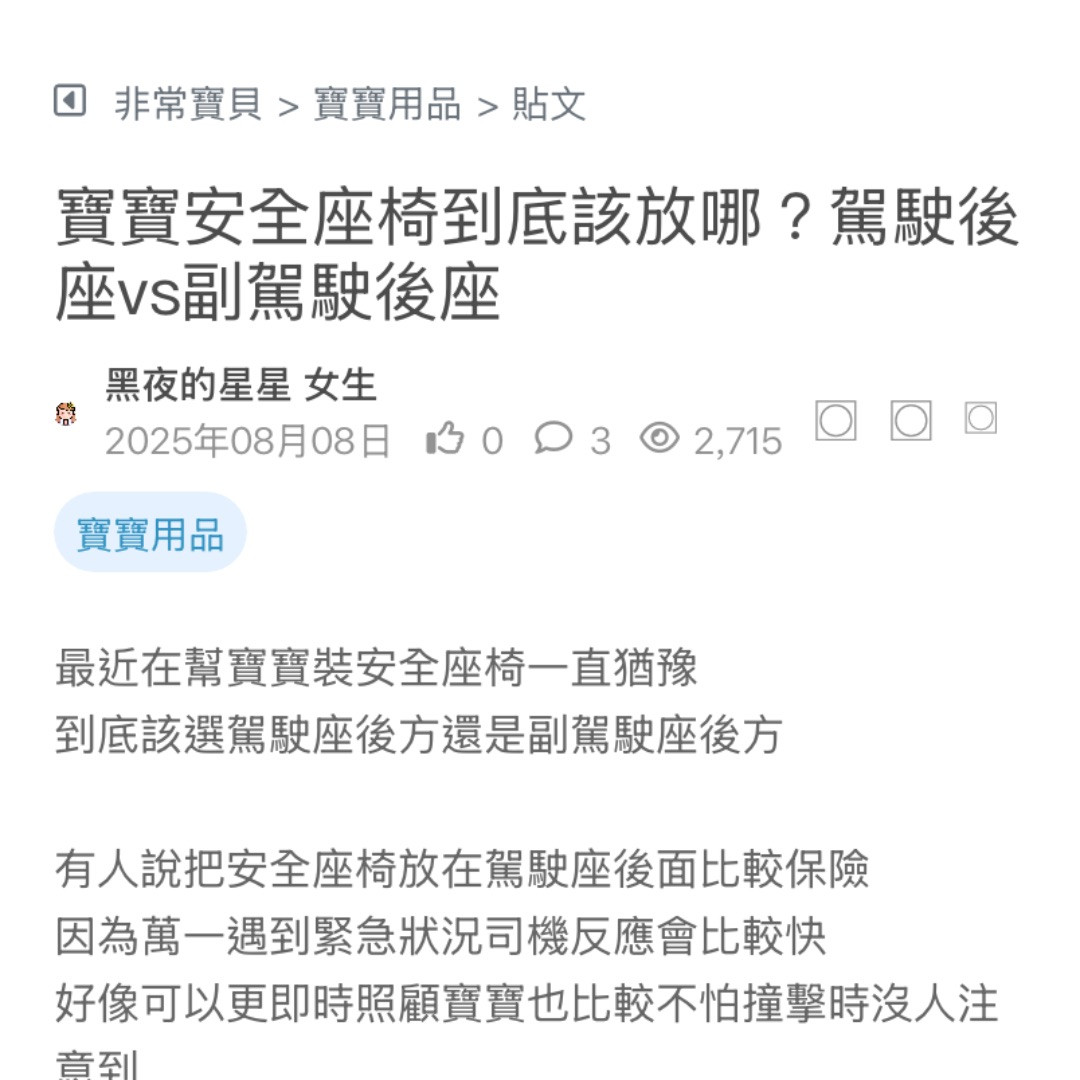Select the blue 寶寶用品 tag chip
This screenshot has height=1080, width=1080.
[150, 533]
